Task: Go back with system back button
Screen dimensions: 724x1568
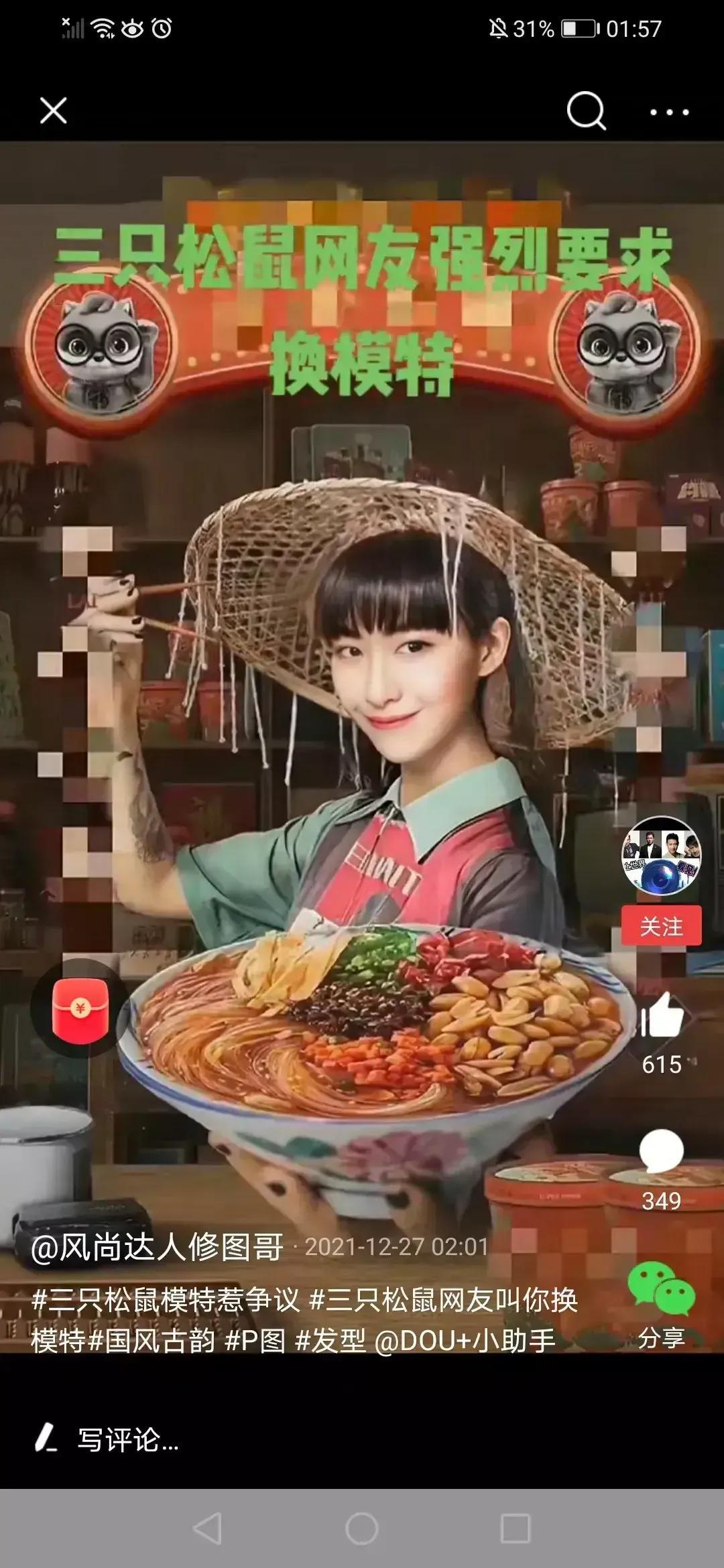Action: (x=207, y=1529)
